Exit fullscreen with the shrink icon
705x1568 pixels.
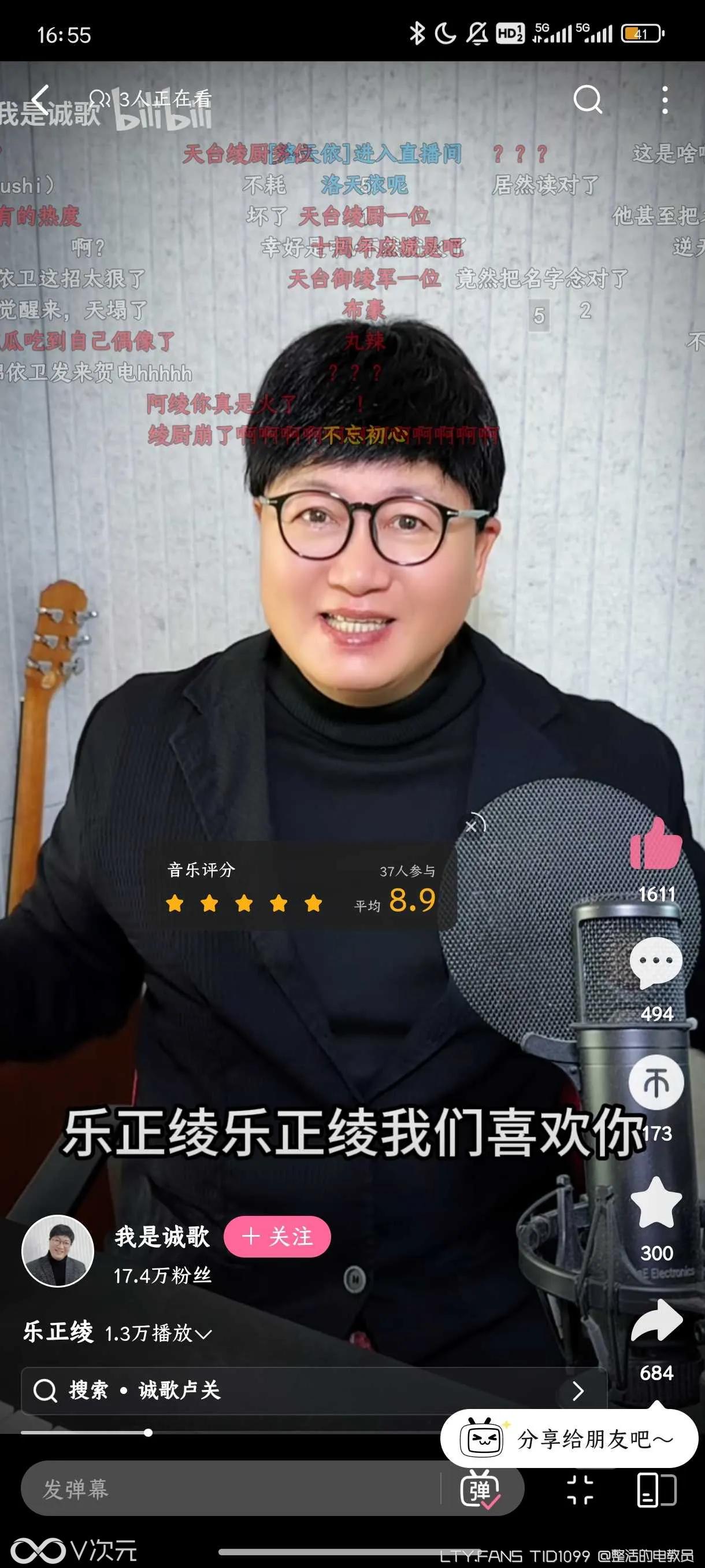point(580,1489)
